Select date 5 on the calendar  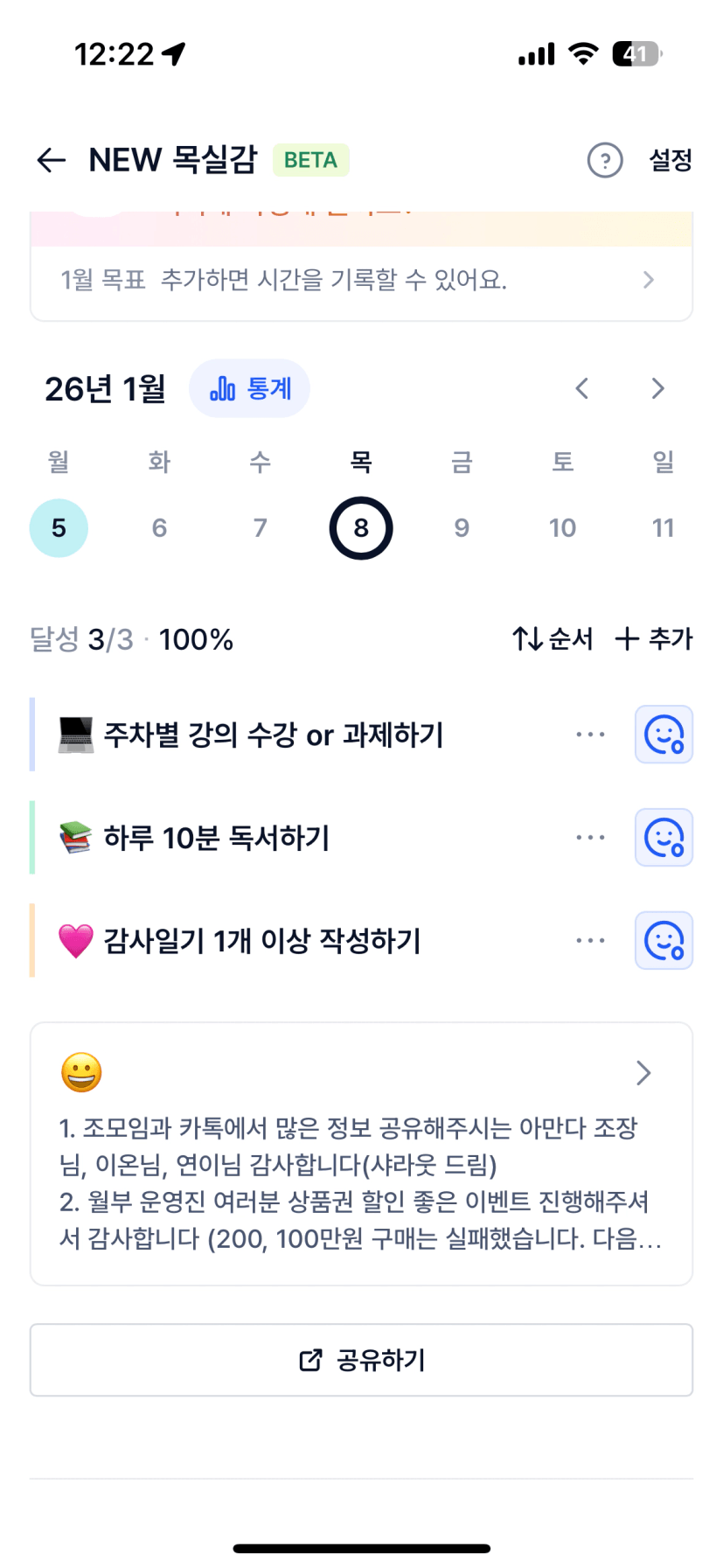59,528
